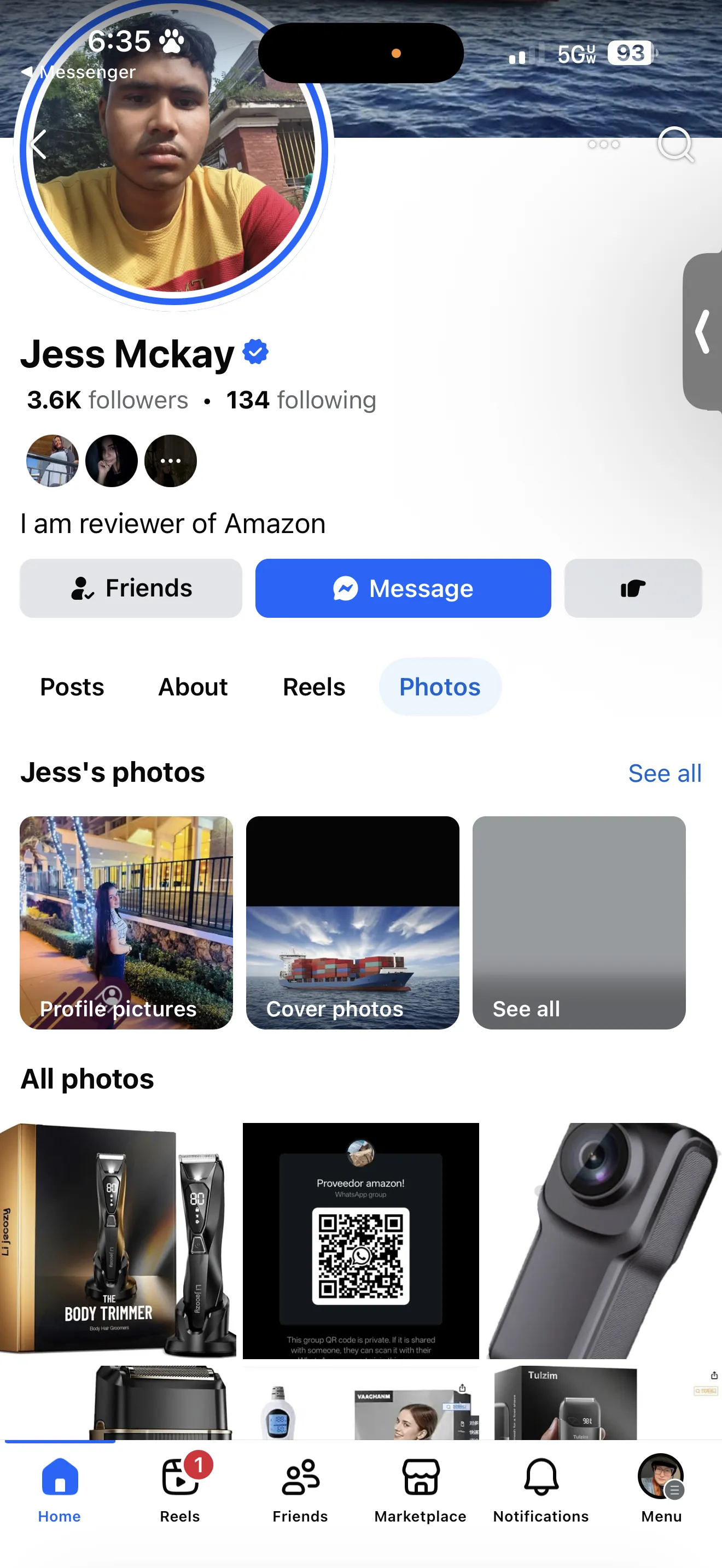Return to Messenger via the status bar link

click(79, 72)
